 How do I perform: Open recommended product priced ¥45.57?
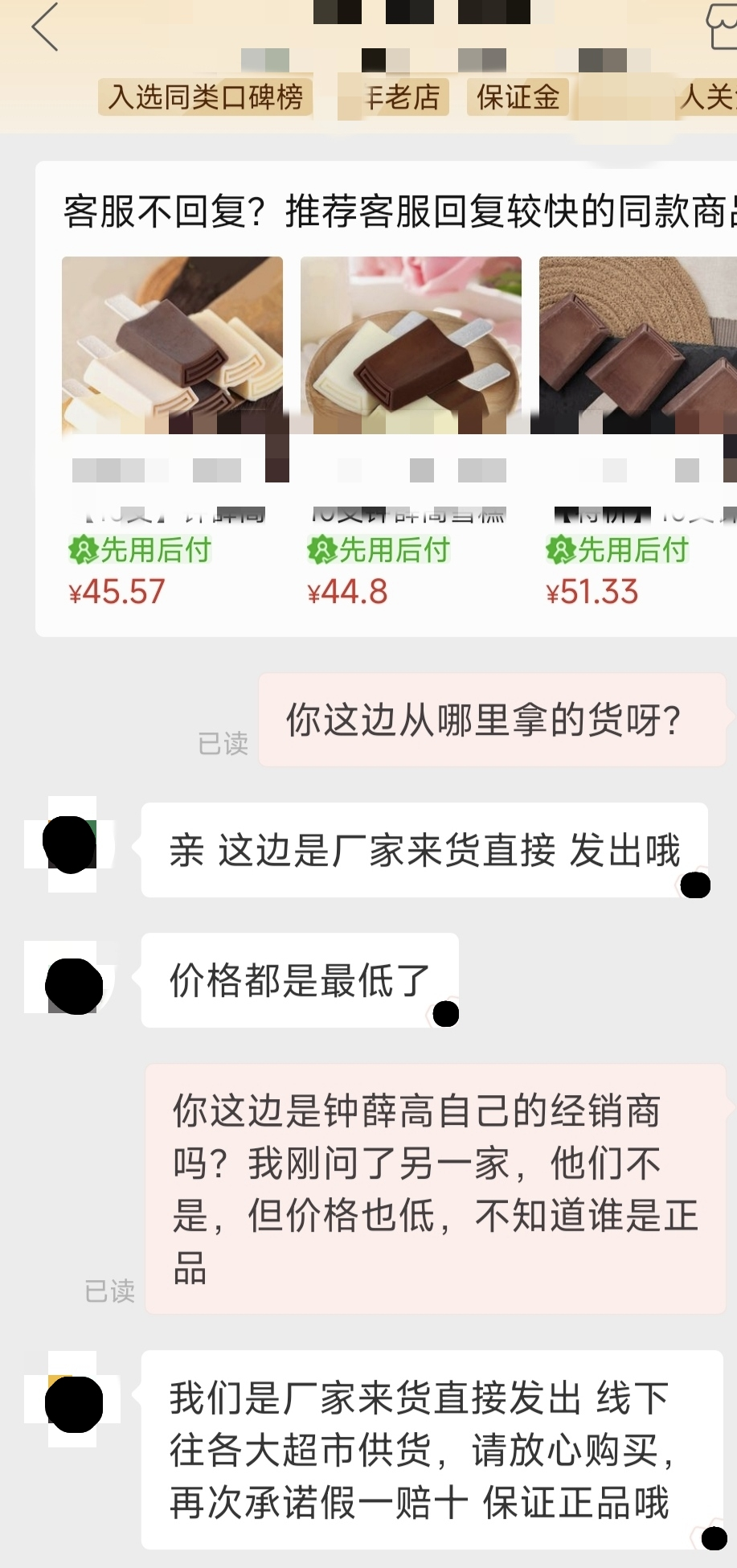click(x=172, y=346)
